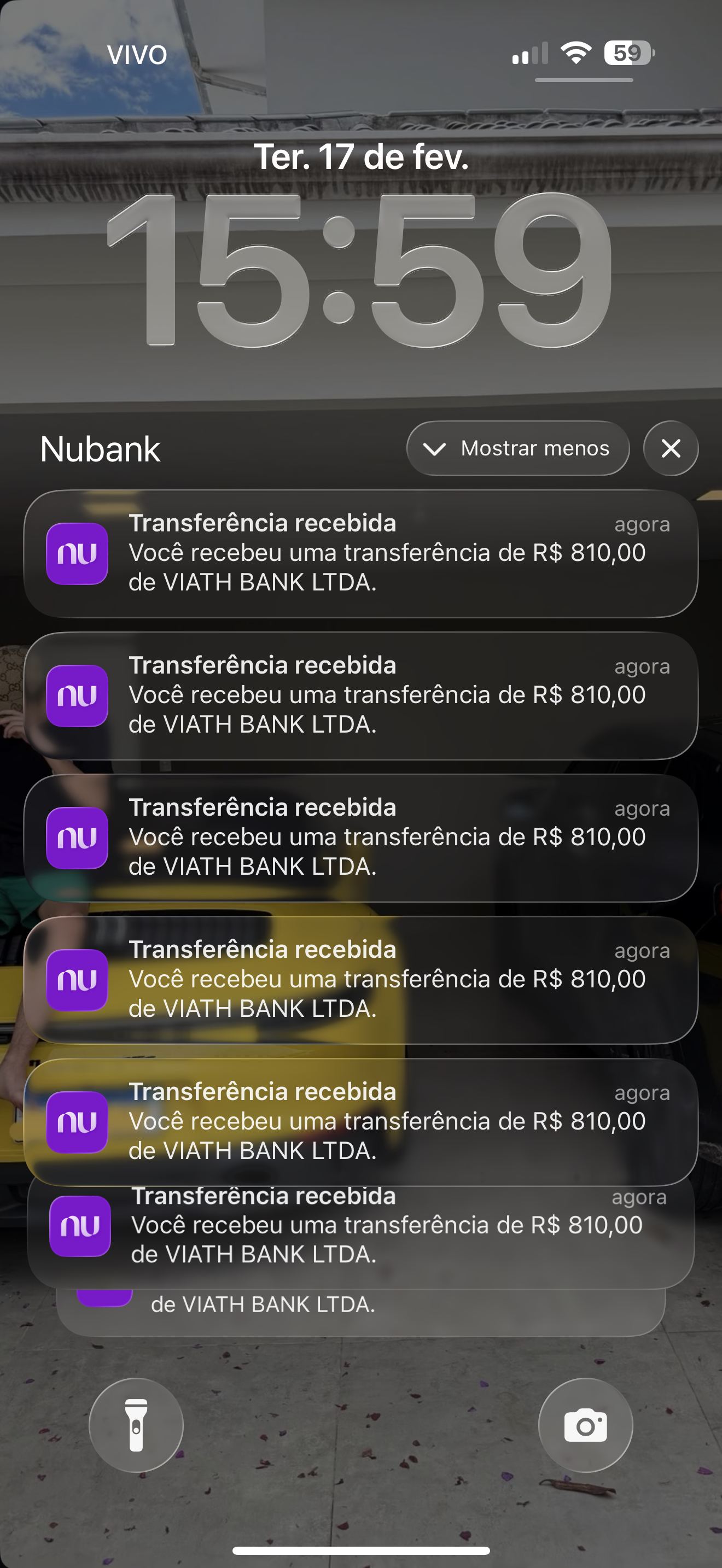This screenshot has height=1568, width=722.
Task: Toggle the flashlight off
Action: (x=137, y=1424)
